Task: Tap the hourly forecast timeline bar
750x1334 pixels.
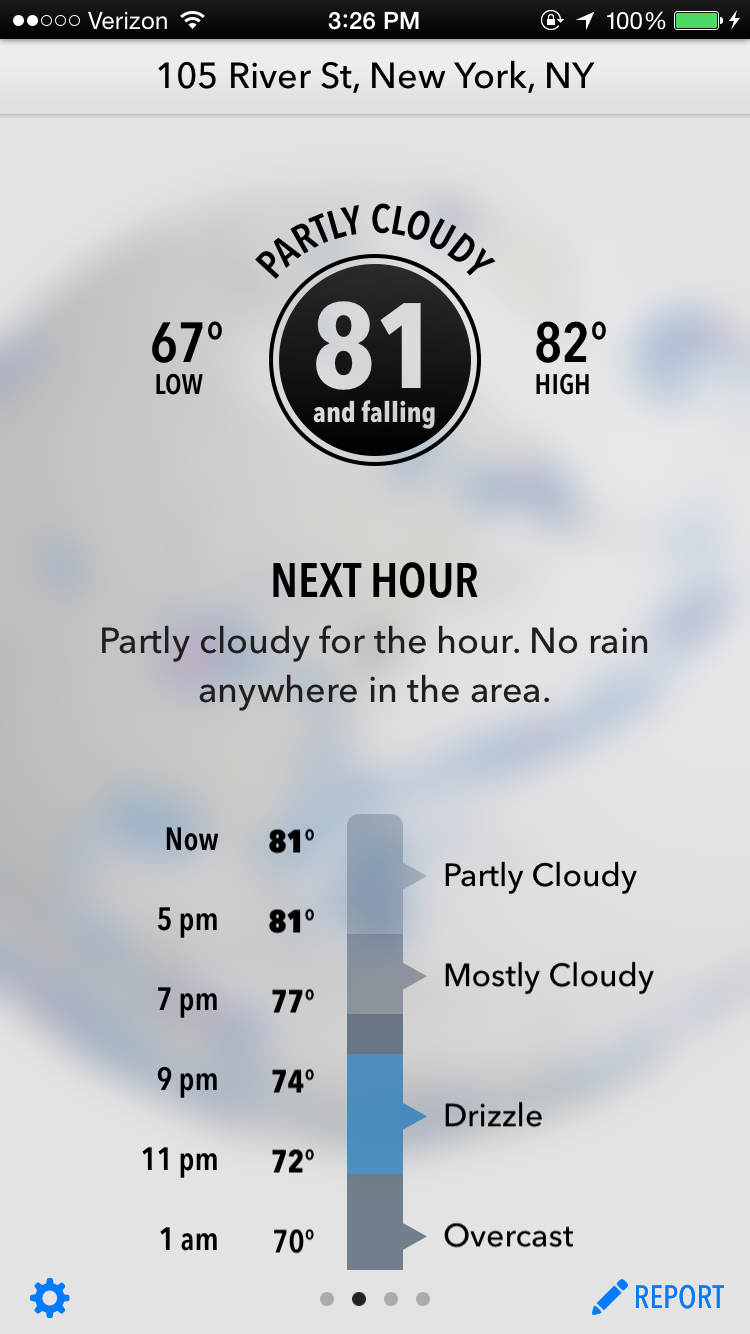Action: click(x=375, y=1040)
